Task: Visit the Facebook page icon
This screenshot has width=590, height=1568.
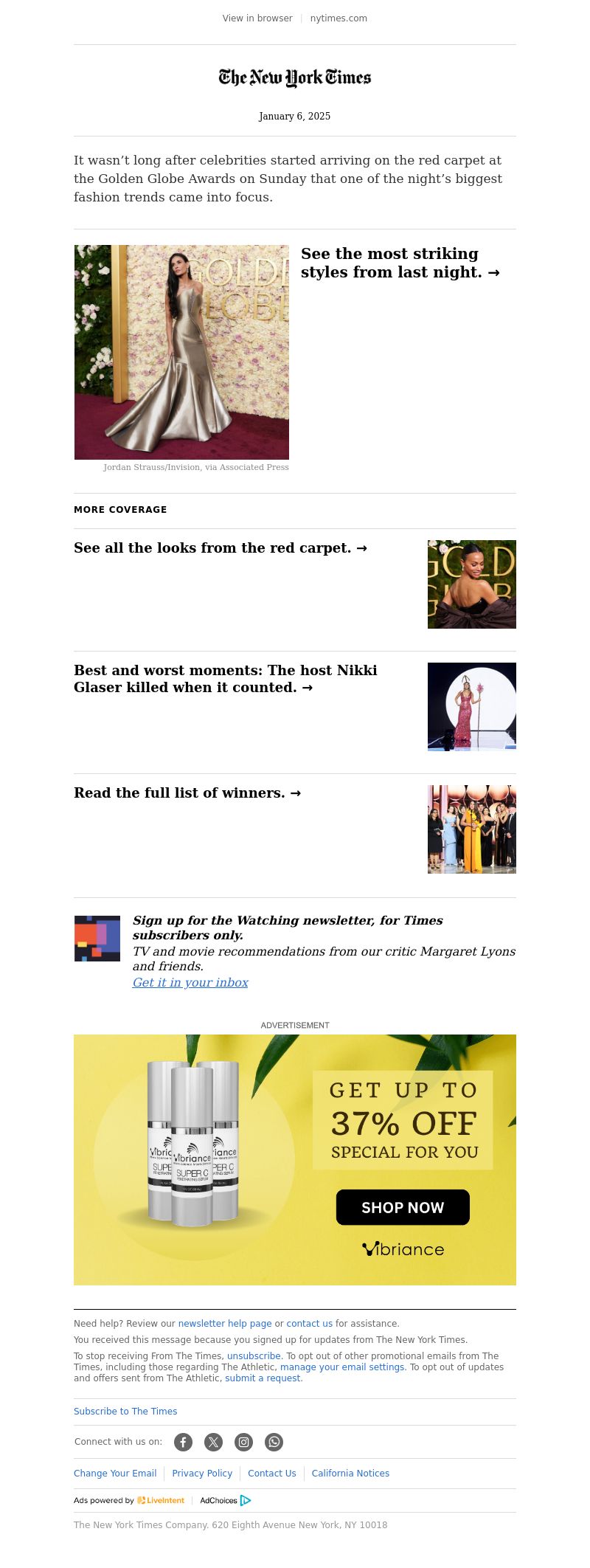Action: [183, 1442]
